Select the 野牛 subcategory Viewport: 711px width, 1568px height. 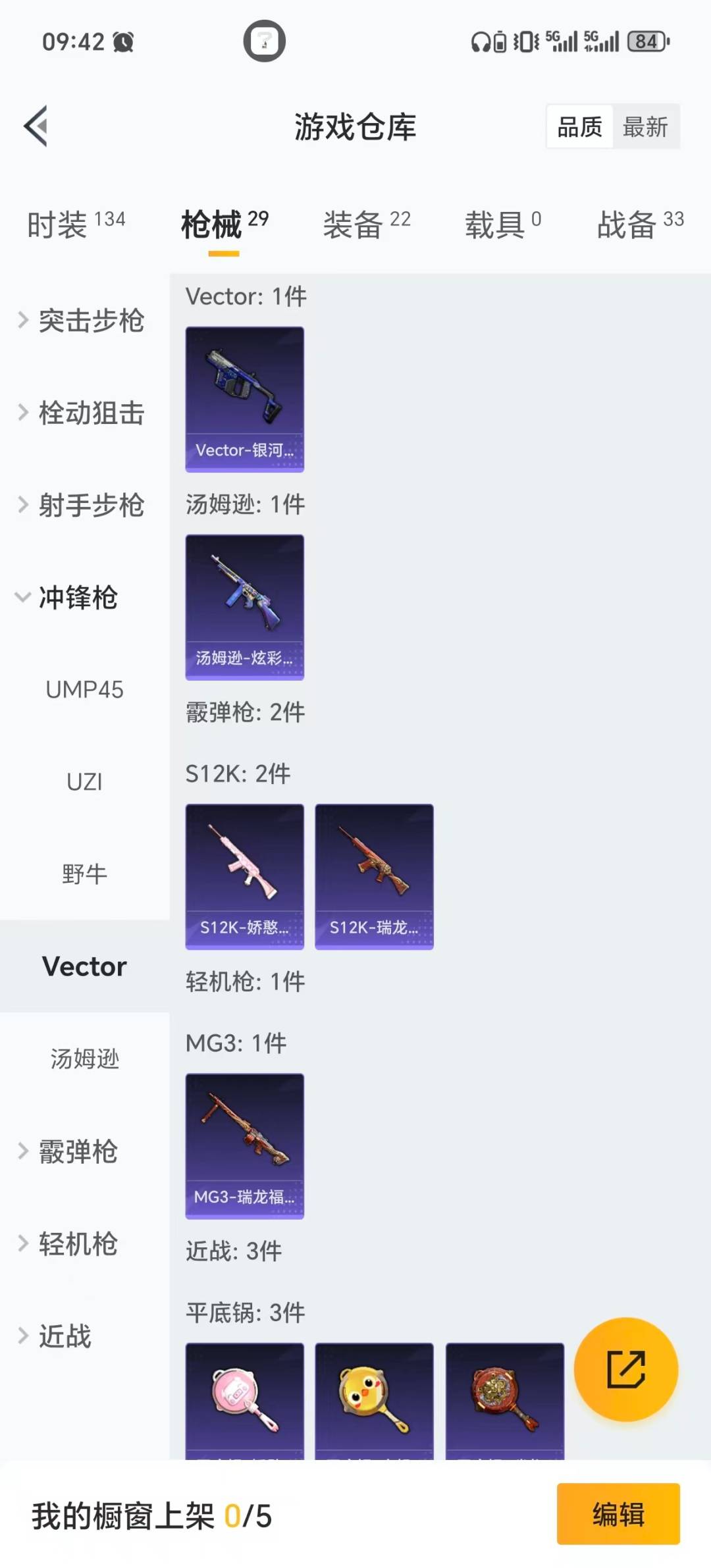click(x=84, y=874)
